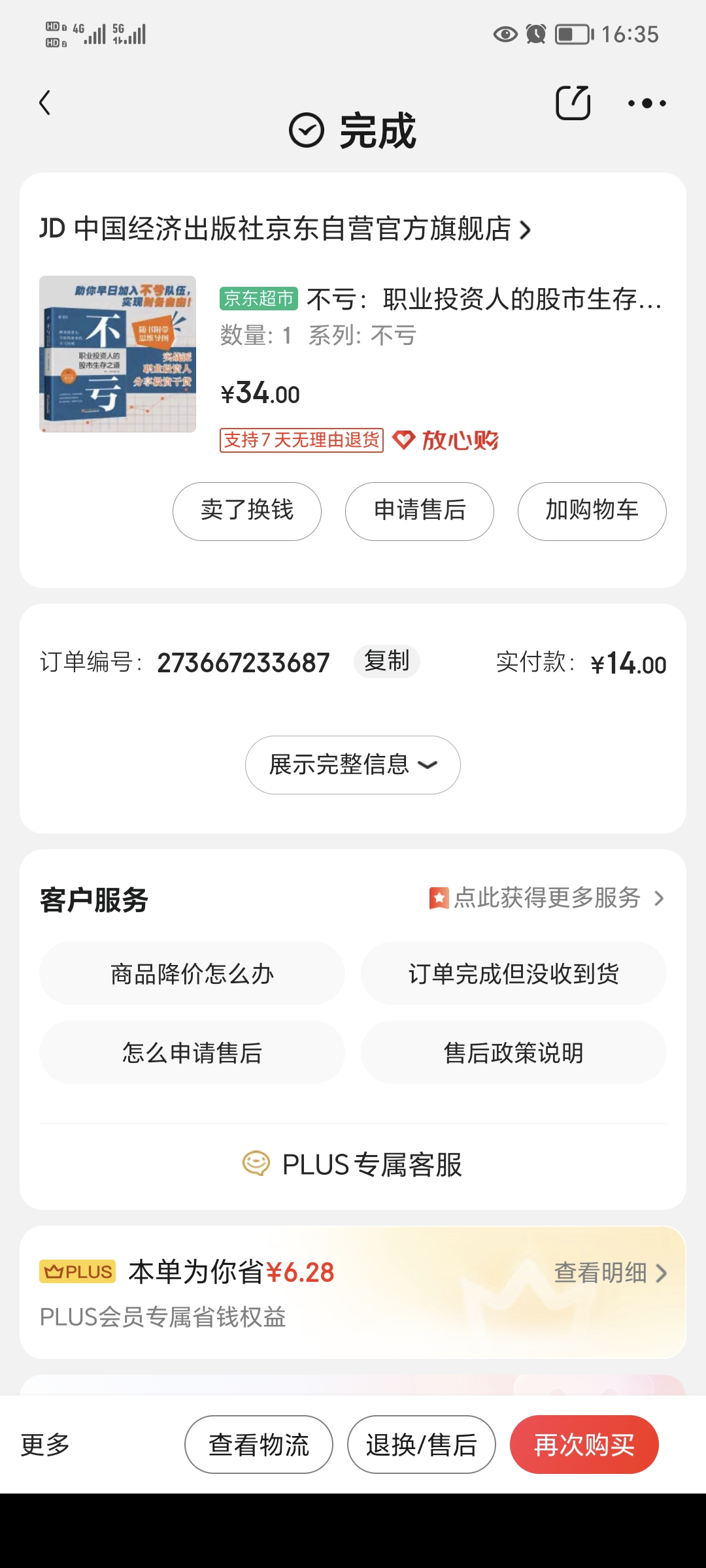706x1568 pixels.
Task: Open the 中国经济出版社京东自营官方旗舰店 store page
Action: [x=285, y=229]
